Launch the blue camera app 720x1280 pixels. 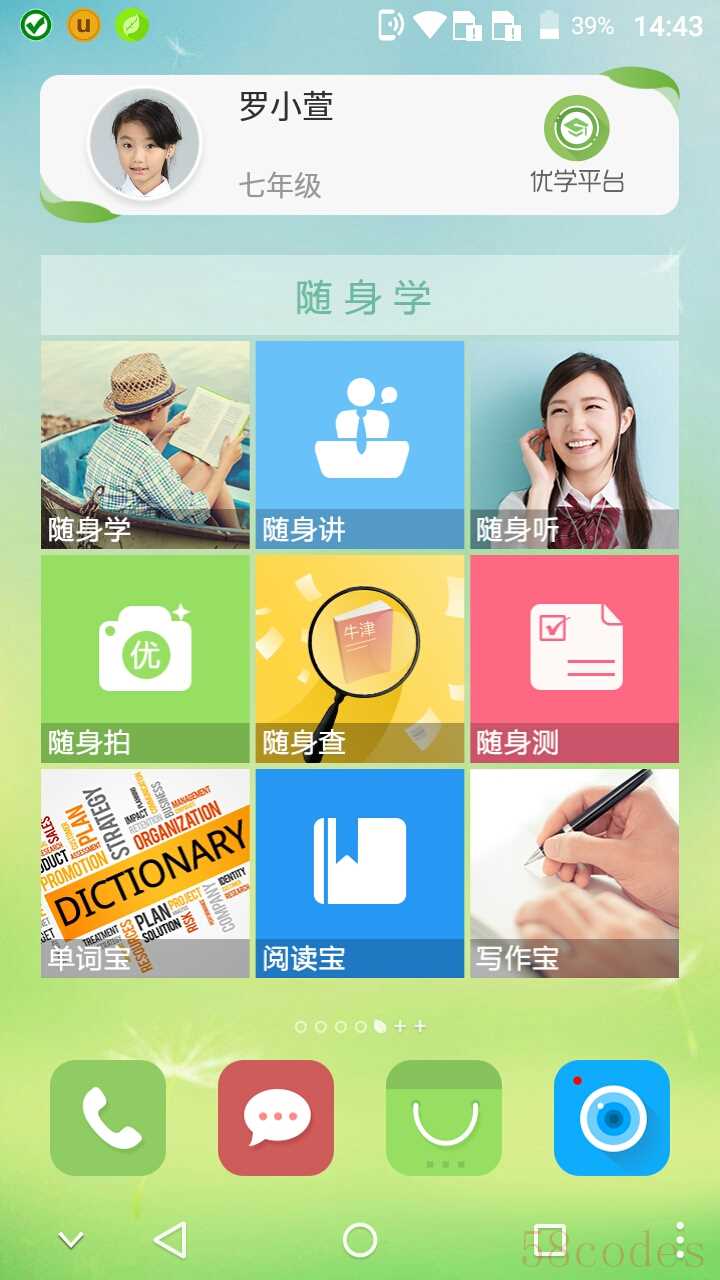click(612, 1118)
